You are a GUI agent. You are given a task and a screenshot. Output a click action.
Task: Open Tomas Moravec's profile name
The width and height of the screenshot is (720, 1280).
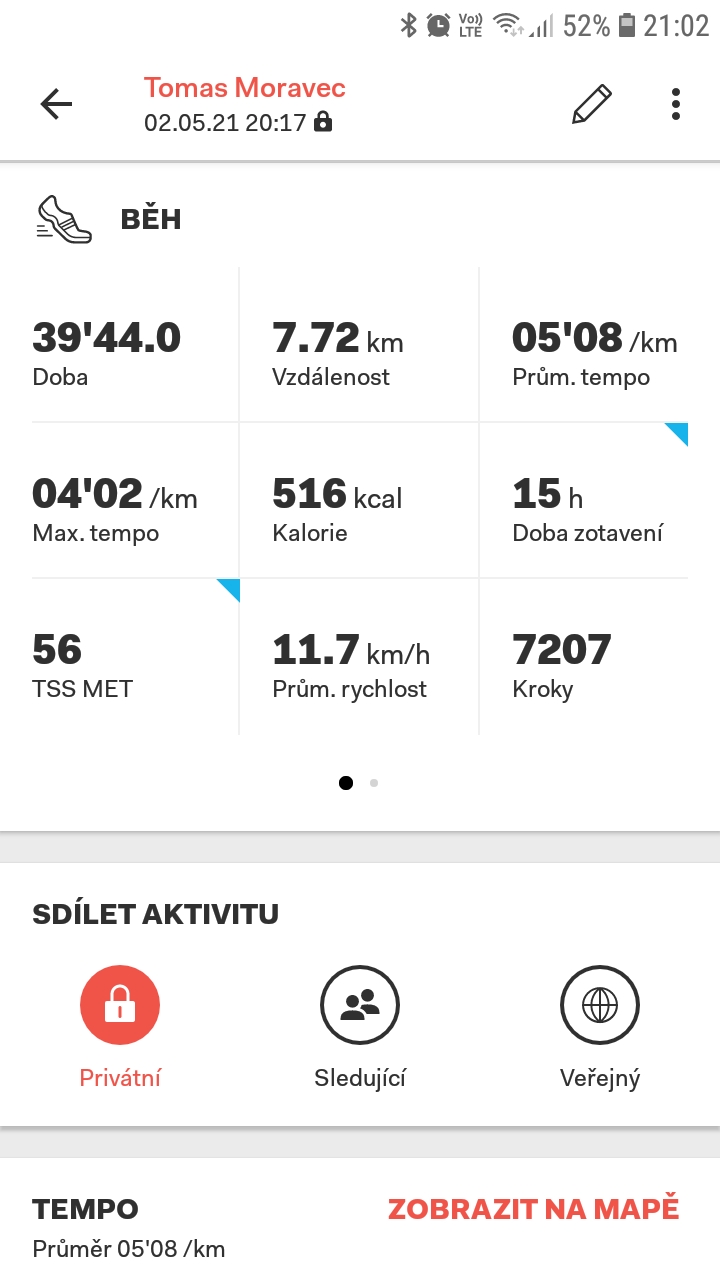(x=245, y=88)
